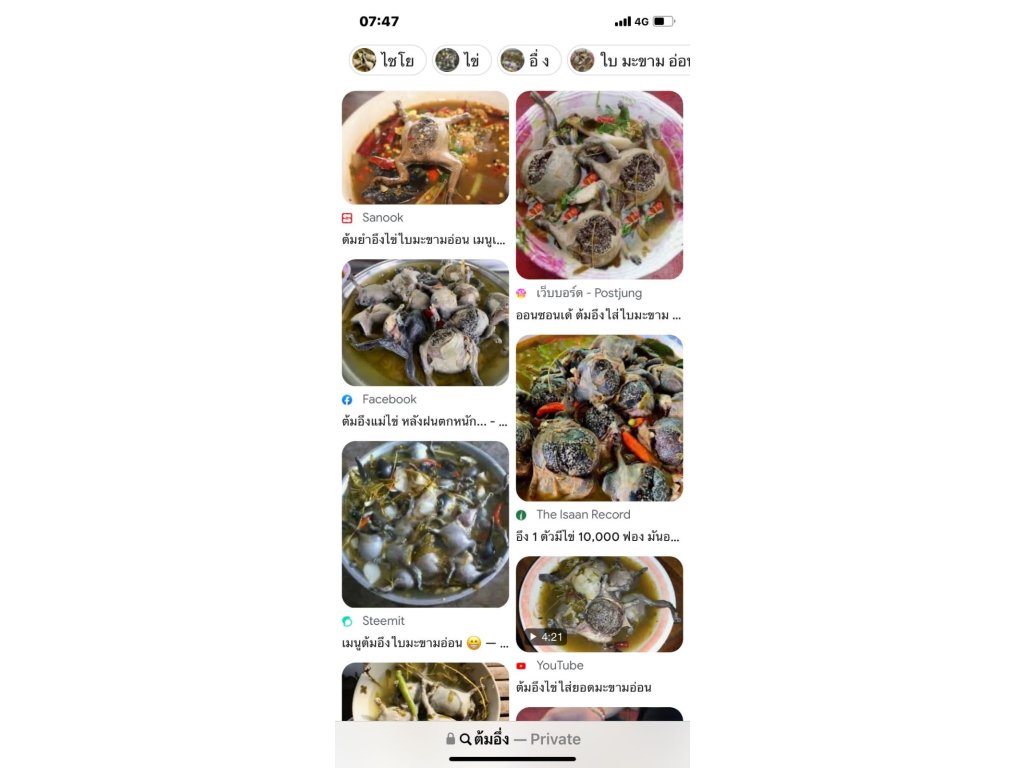Select the ใบ มะขาม อ่อน chip
Image resolution: width=1024 pixels, height=768 pixels.
pyautogui.click(x=628, y=60)
